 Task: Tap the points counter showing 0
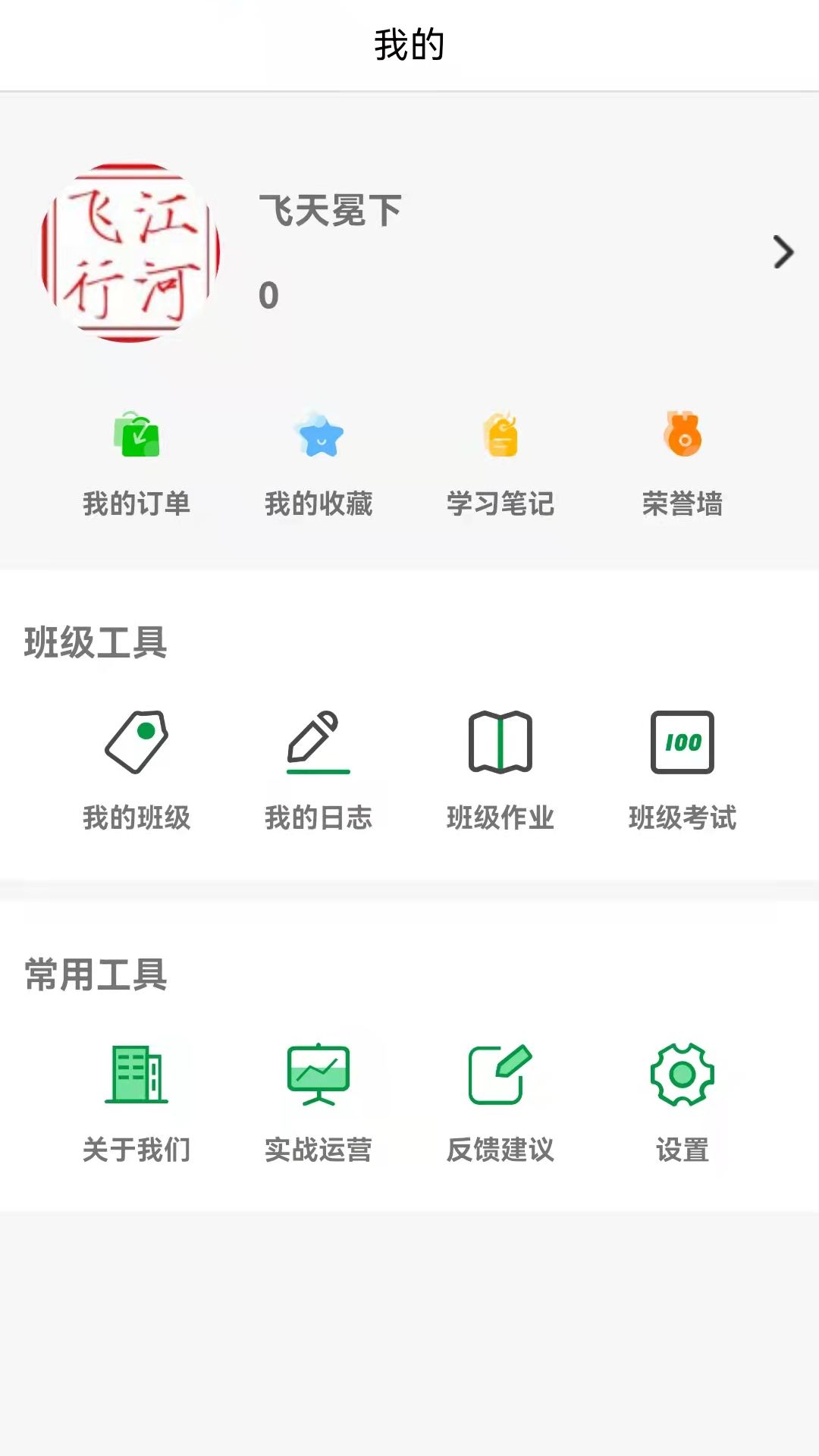[269, 296]
